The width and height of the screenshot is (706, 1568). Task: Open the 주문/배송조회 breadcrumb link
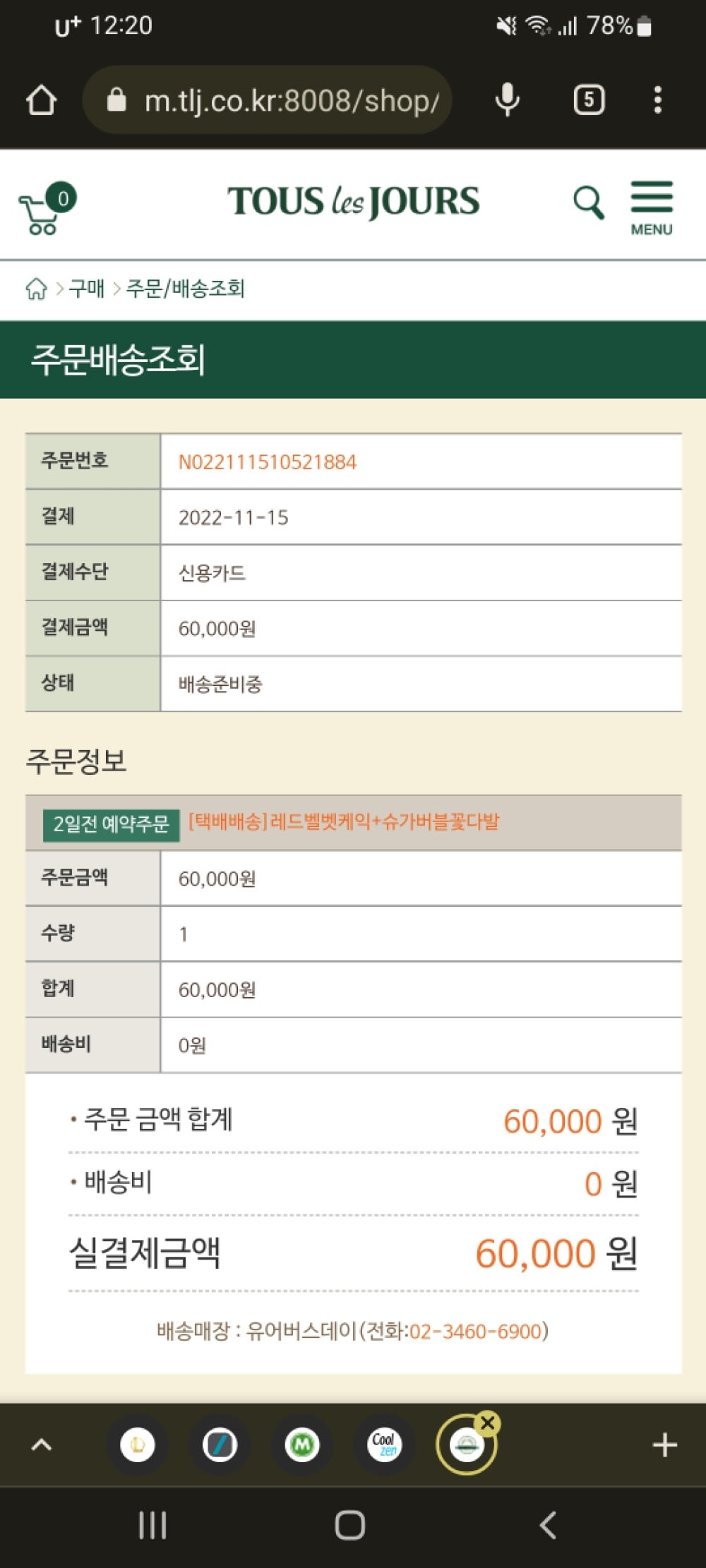(185, 289)
